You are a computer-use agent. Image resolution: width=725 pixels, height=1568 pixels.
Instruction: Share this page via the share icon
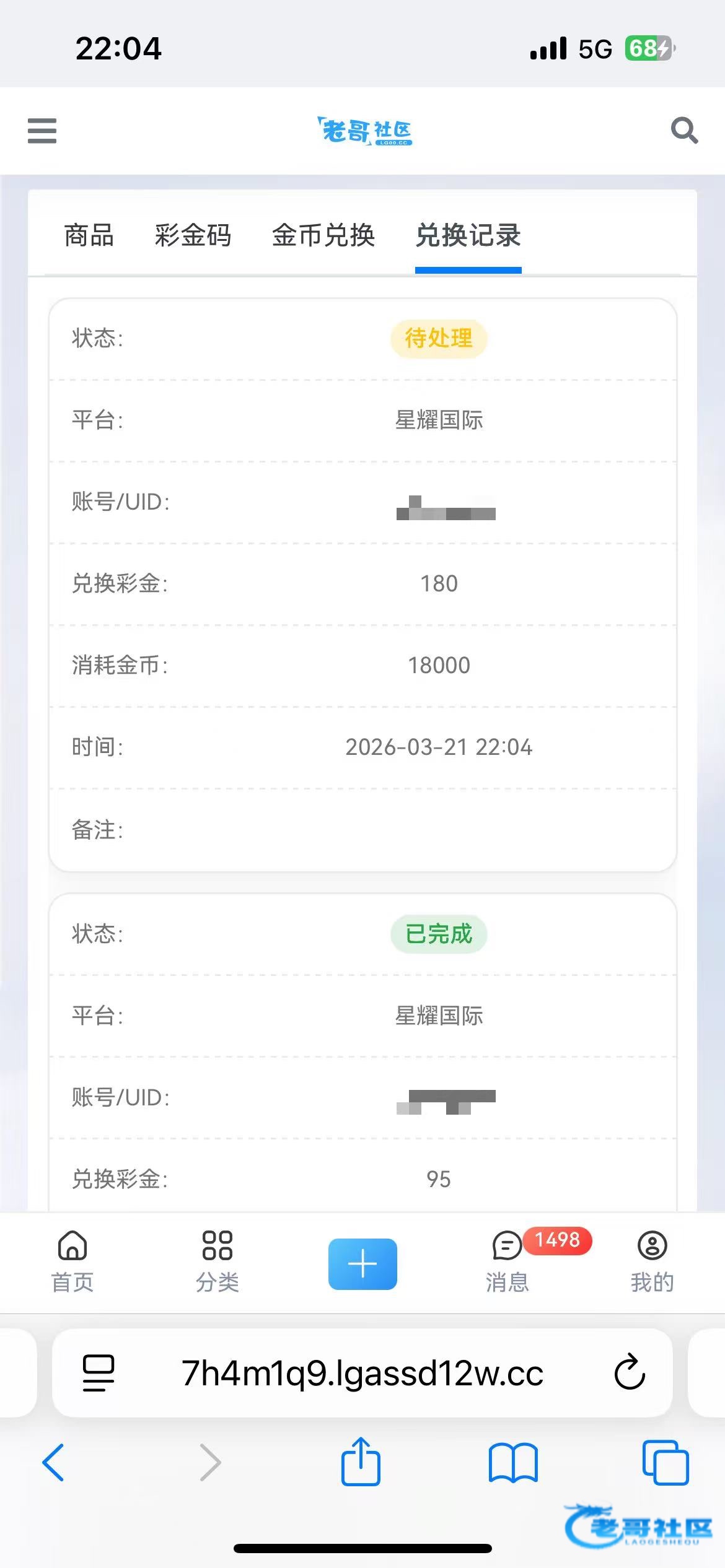[x=361, y=1462]
